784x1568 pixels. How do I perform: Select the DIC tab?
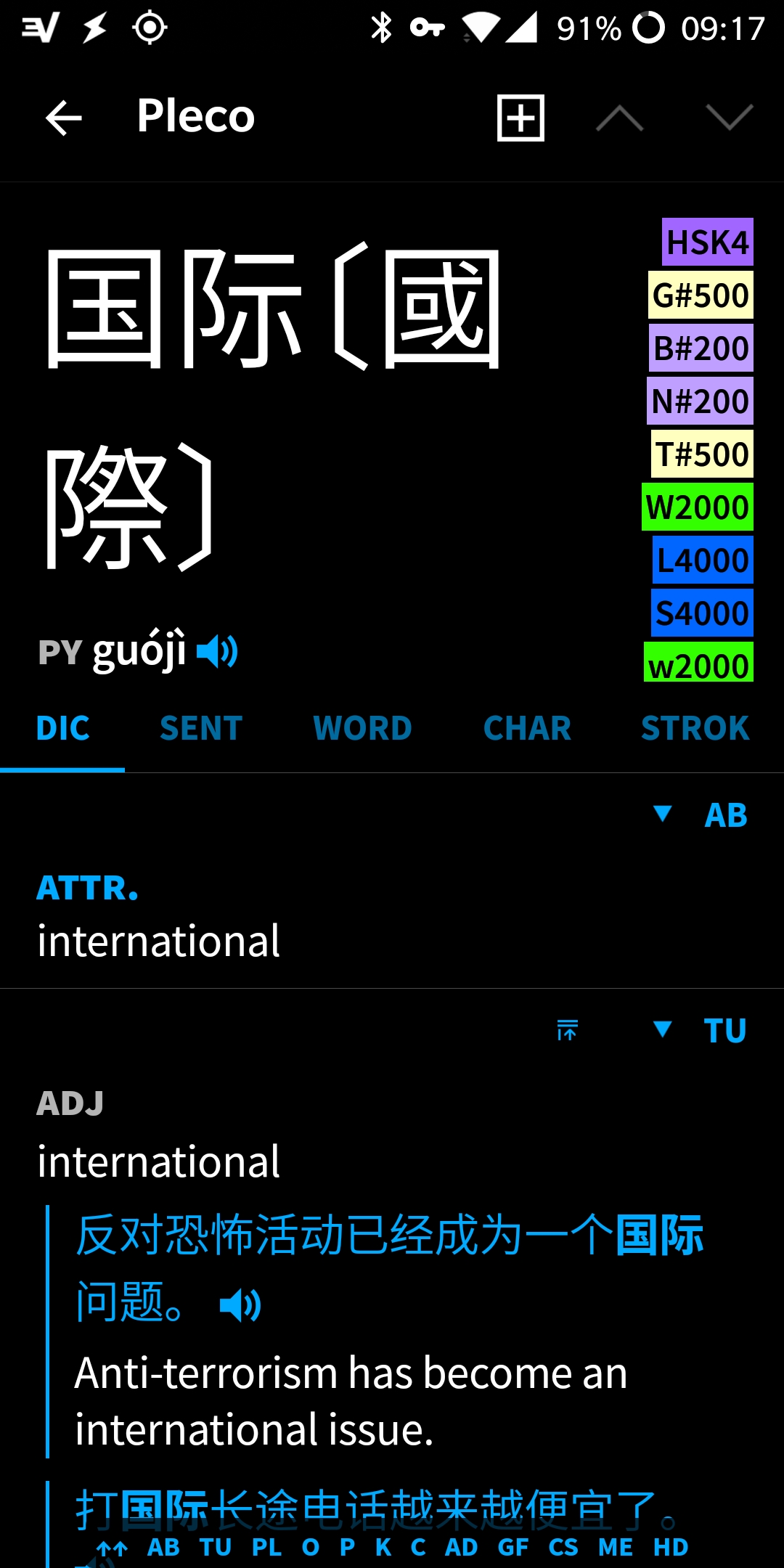pyautogui.click(x=63, y=728)
